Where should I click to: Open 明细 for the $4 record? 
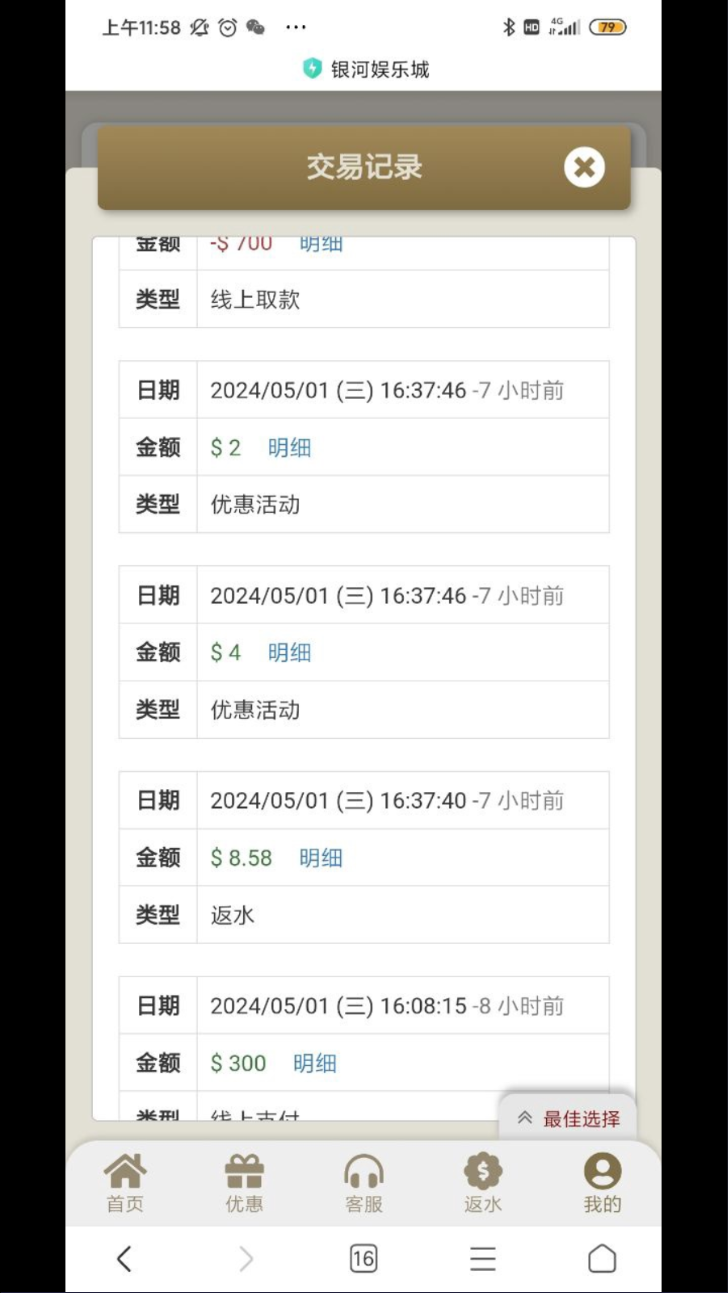[289, 653]
